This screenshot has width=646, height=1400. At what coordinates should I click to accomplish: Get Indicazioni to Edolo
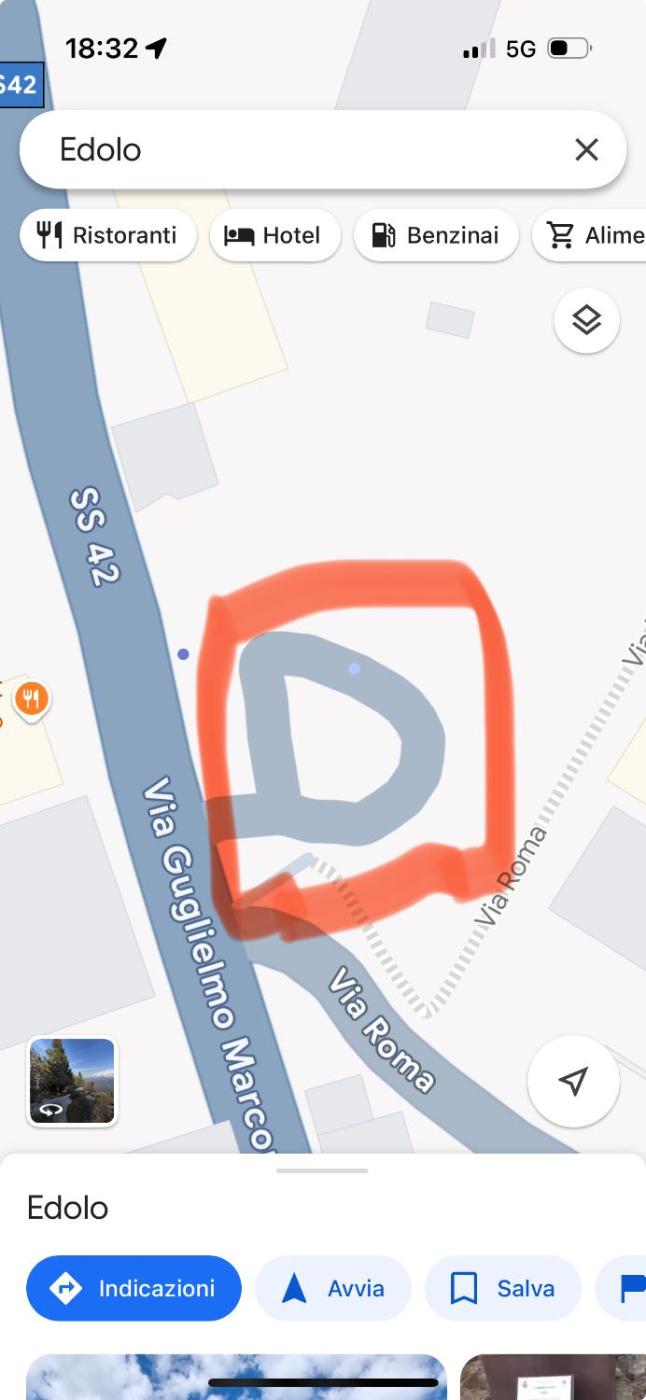[134, 1288]
